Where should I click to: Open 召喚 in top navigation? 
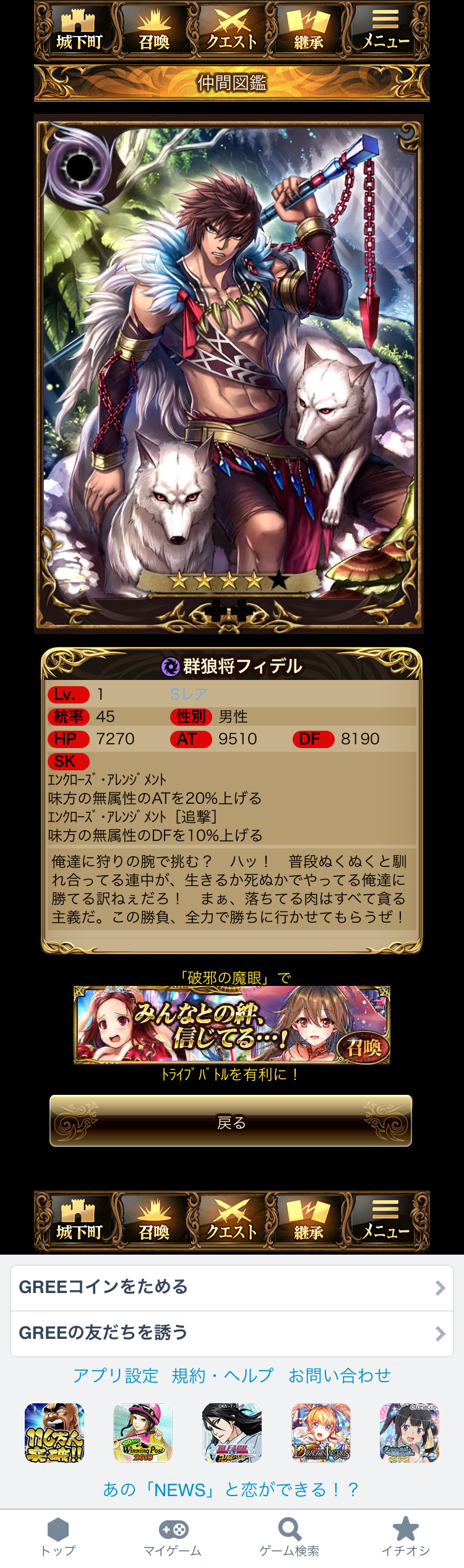point(154,31)
